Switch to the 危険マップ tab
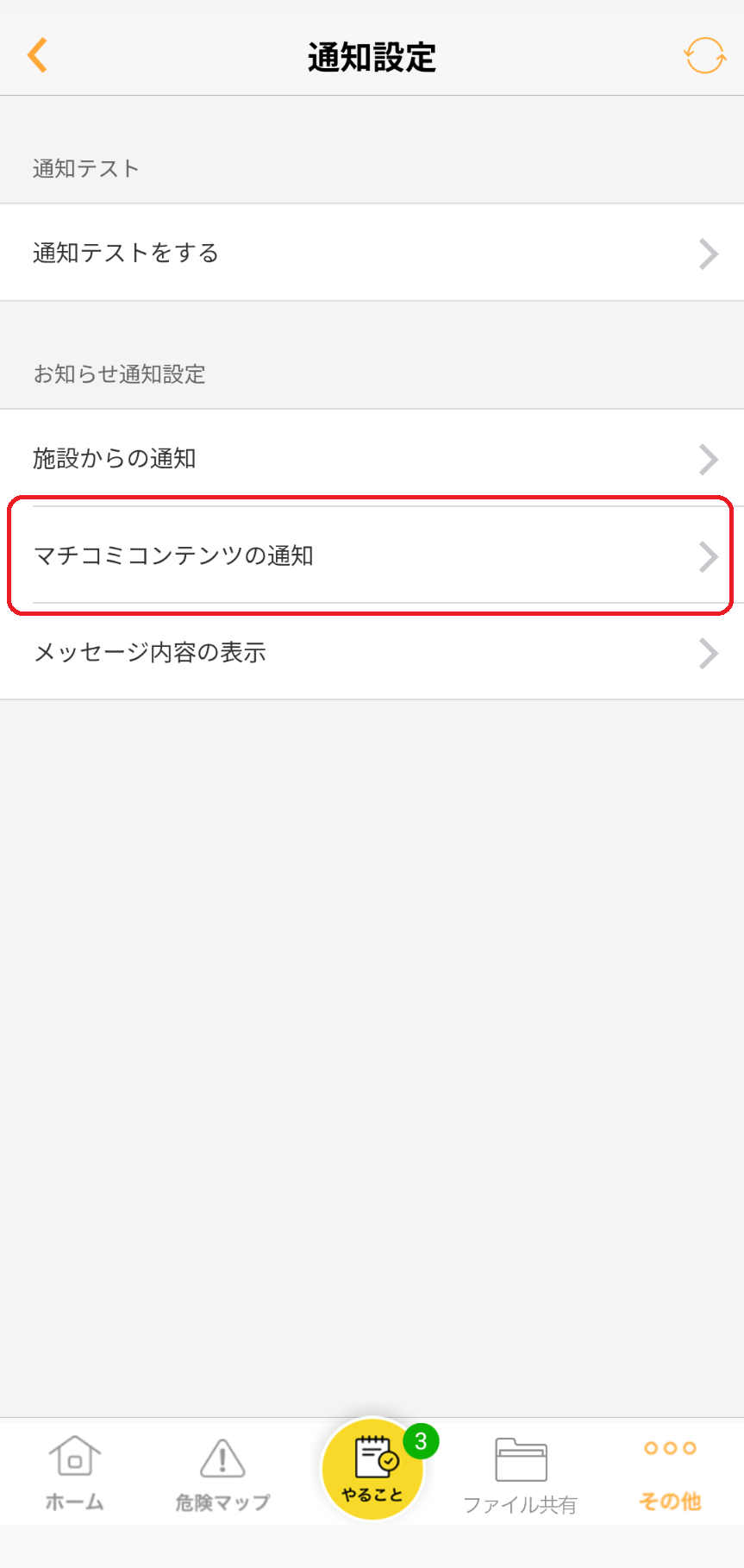Viewport: 744px width, 1568px height. coord(222,1473)
